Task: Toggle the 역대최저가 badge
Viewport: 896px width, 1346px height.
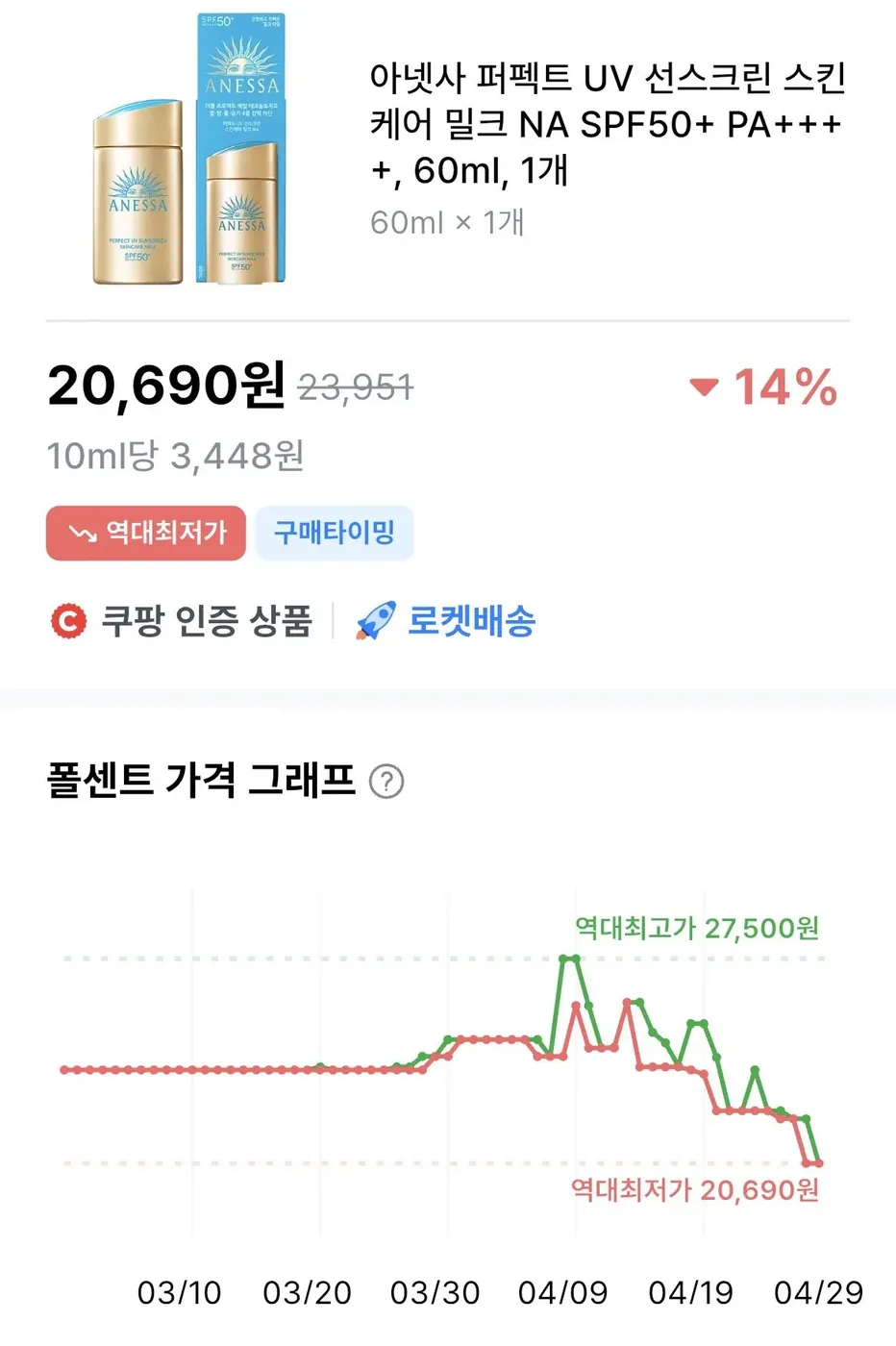Action: tap(145, 534)
